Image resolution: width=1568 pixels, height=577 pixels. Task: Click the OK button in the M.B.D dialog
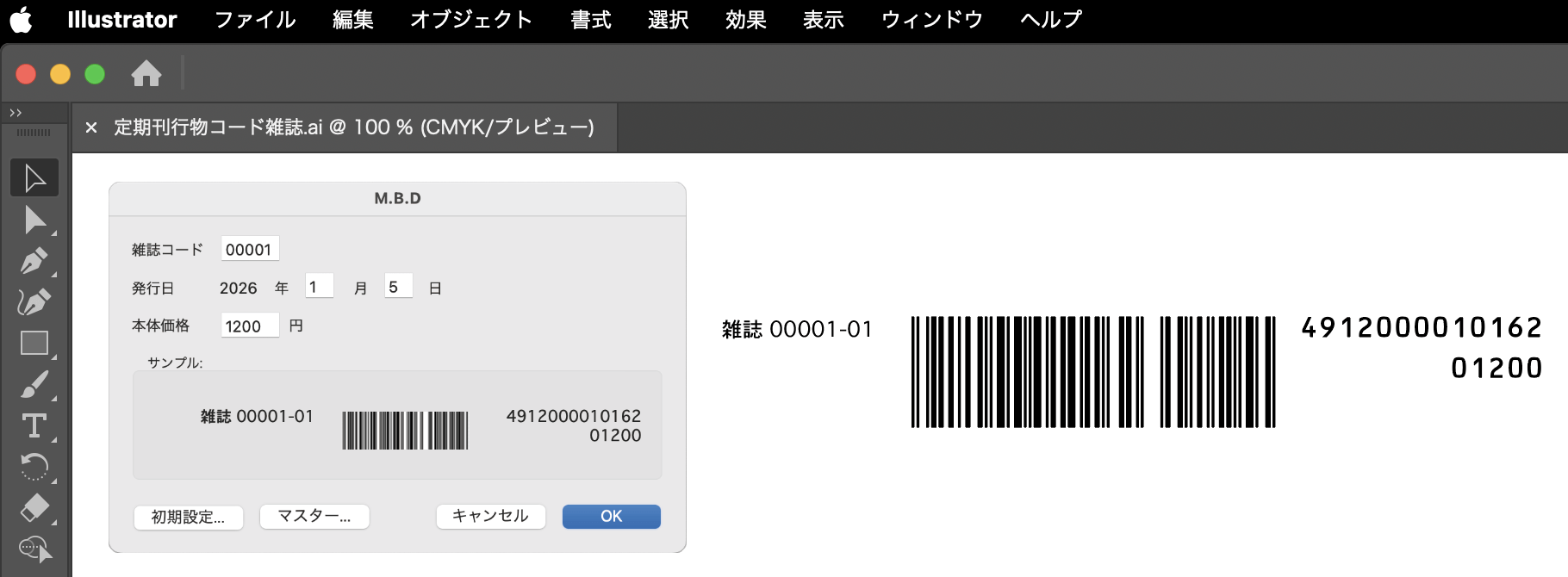click(611, 516)
